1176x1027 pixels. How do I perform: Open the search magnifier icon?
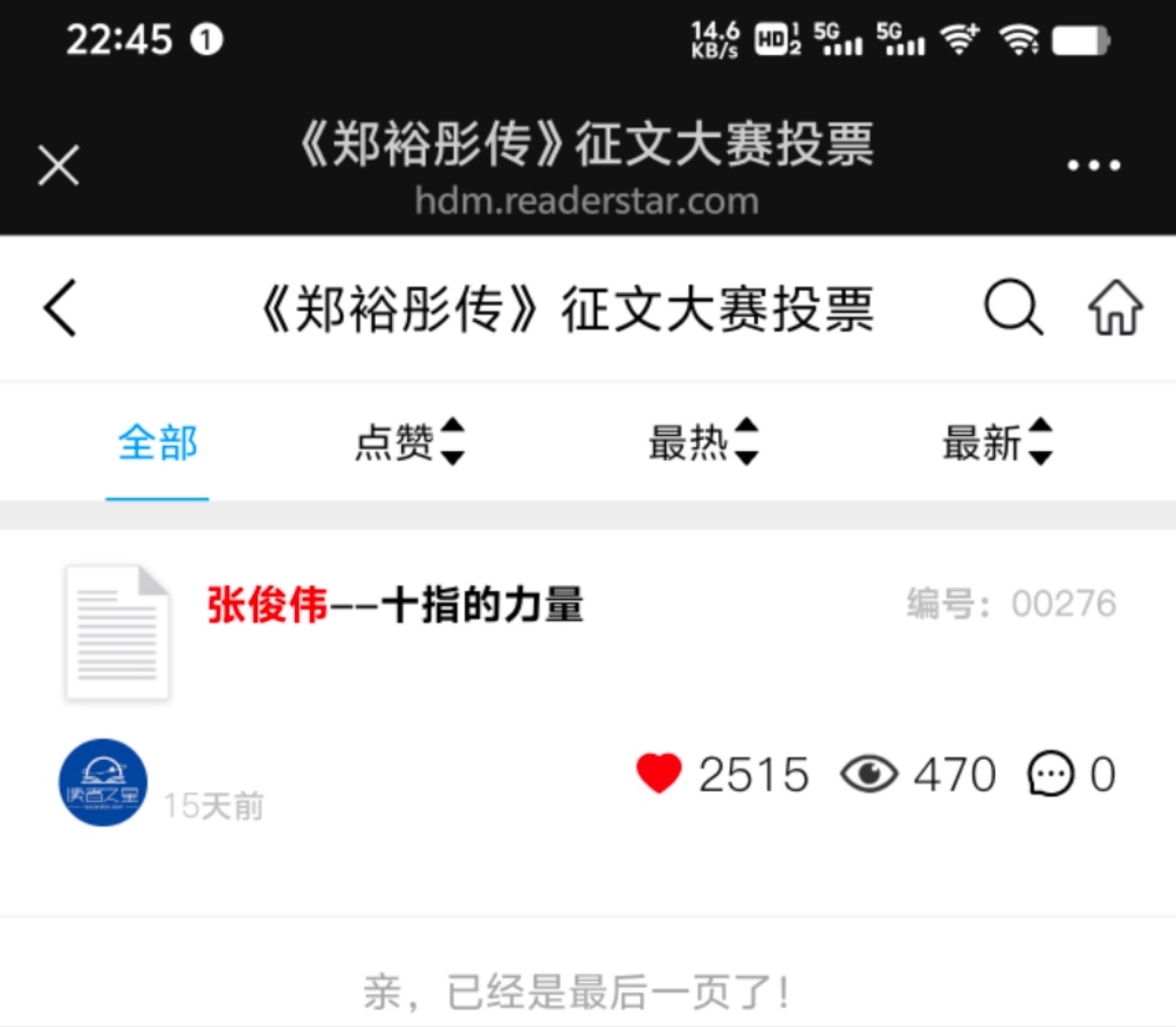(x=1013, y=307)
